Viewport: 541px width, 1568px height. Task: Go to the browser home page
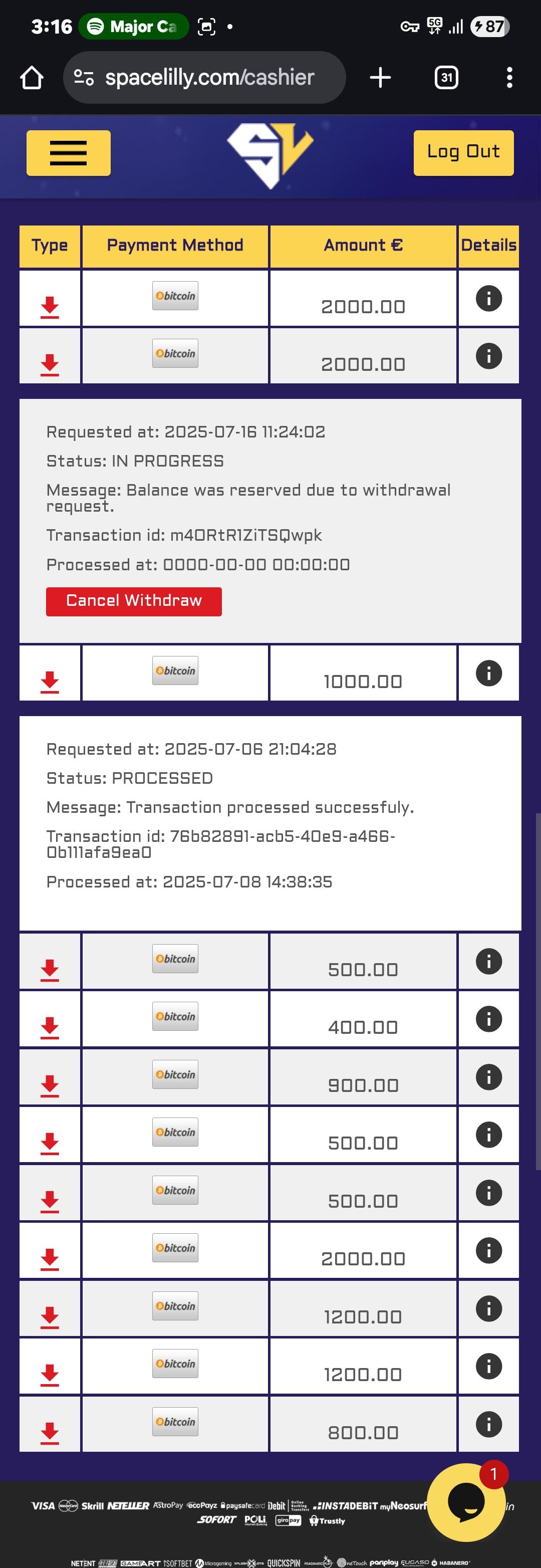[32, 78]
